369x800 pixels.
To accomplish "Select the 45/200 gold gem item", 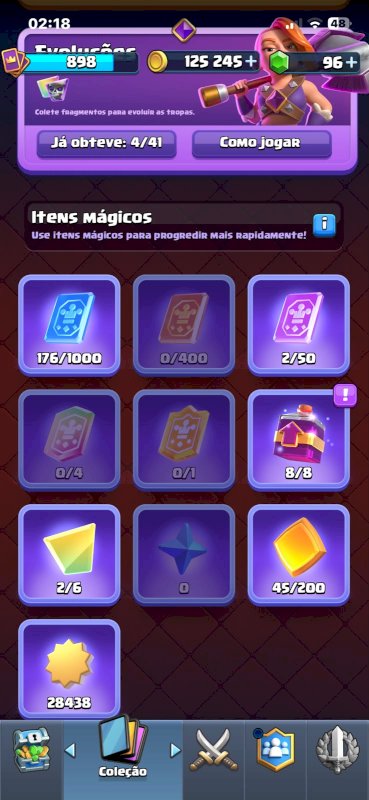I will pyautogui.click(x=299, y=555).
